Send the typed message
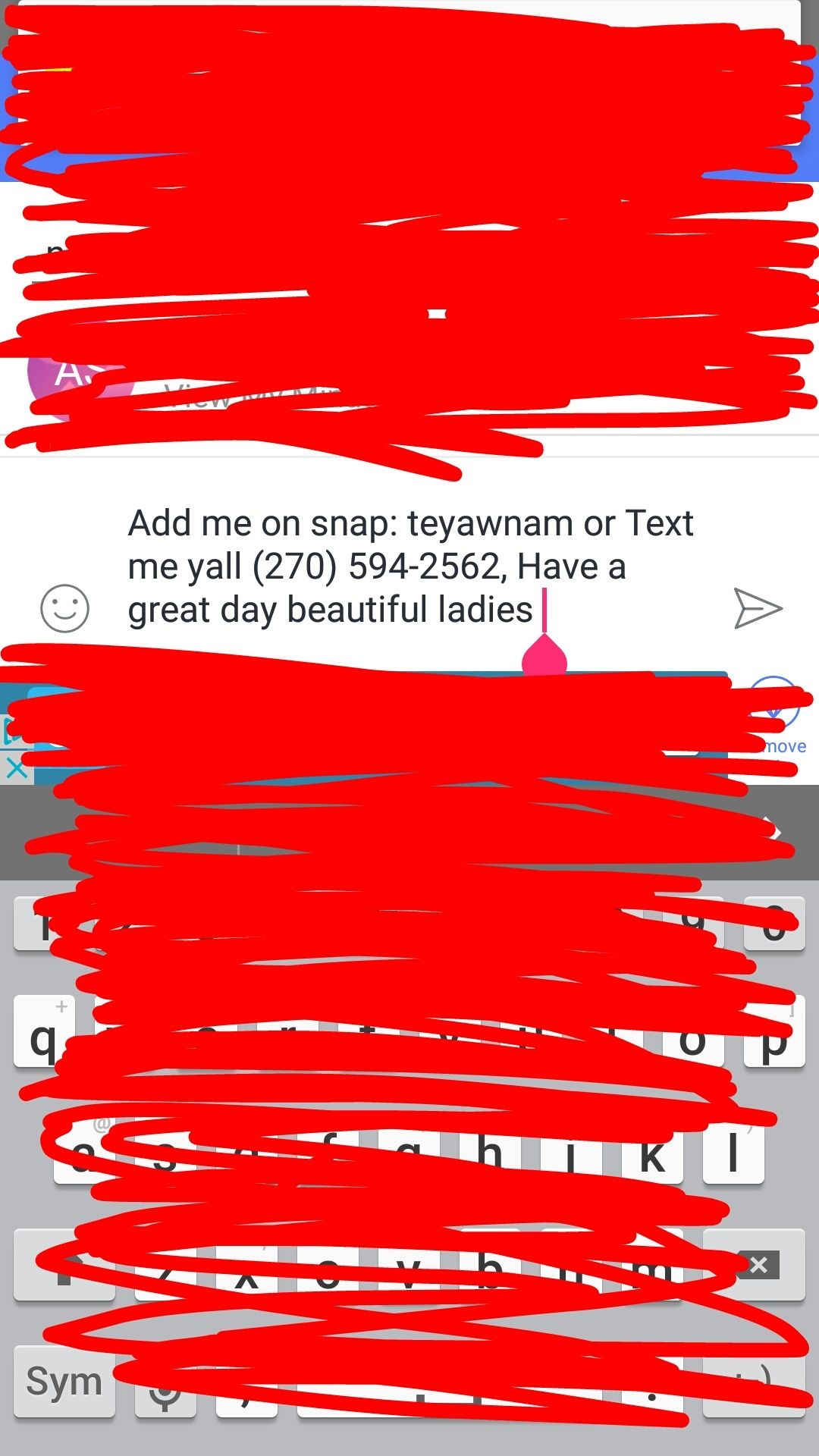Viewport: 819px width, 1456px height. [758, 608]
